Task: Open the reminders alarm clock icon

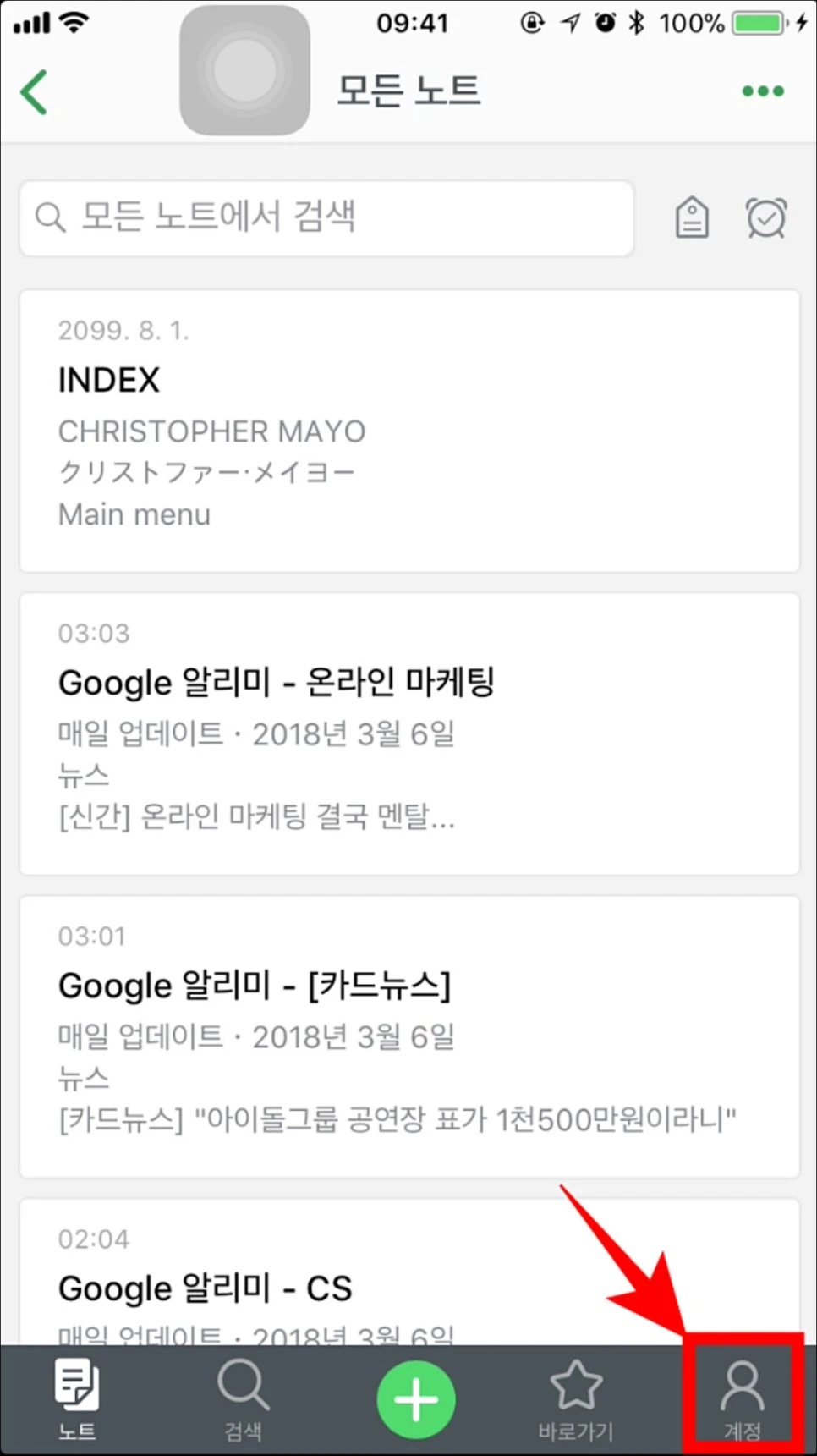Action: [766, 218]
